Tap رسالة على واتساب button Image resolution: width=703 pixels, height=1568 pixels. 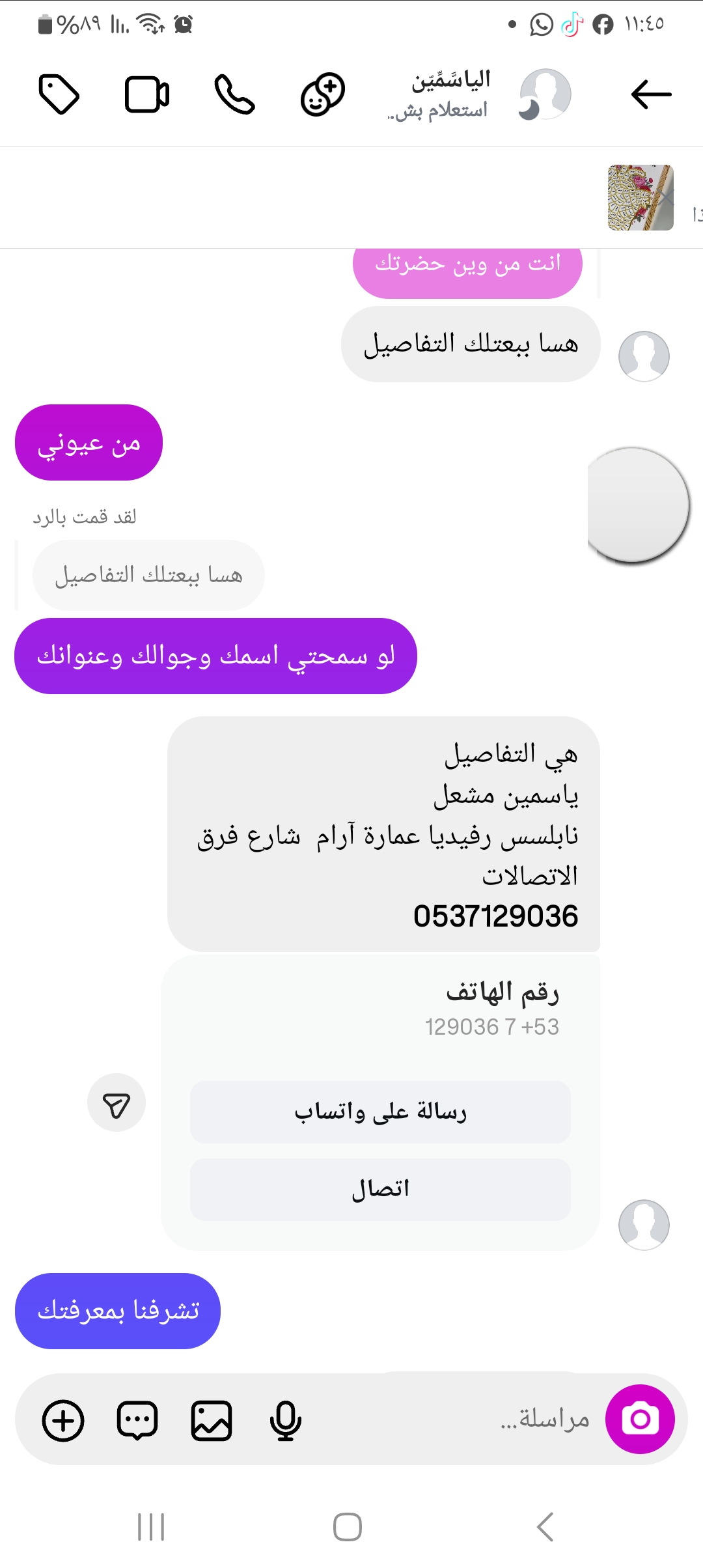(x=380, y=1112)
